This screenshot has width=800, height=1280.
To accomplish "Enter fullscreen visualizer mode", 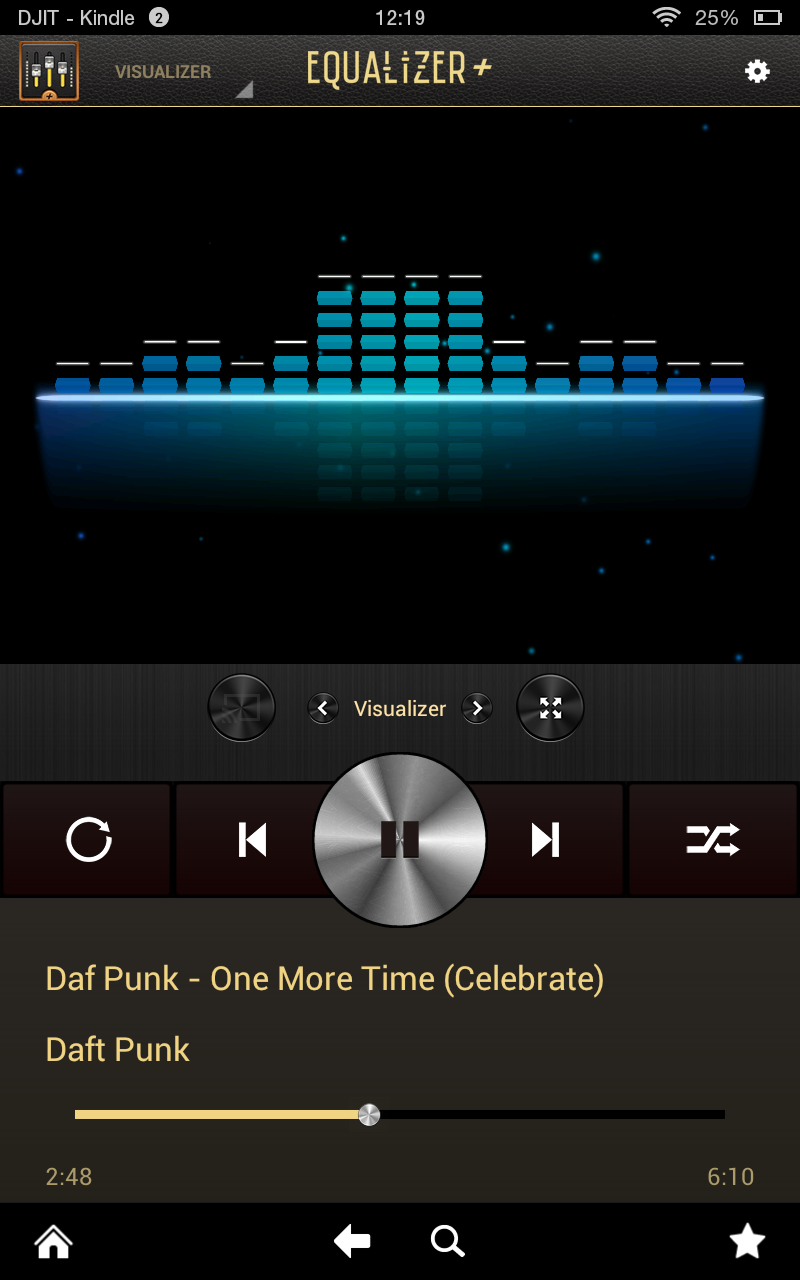I will (550, 708).
